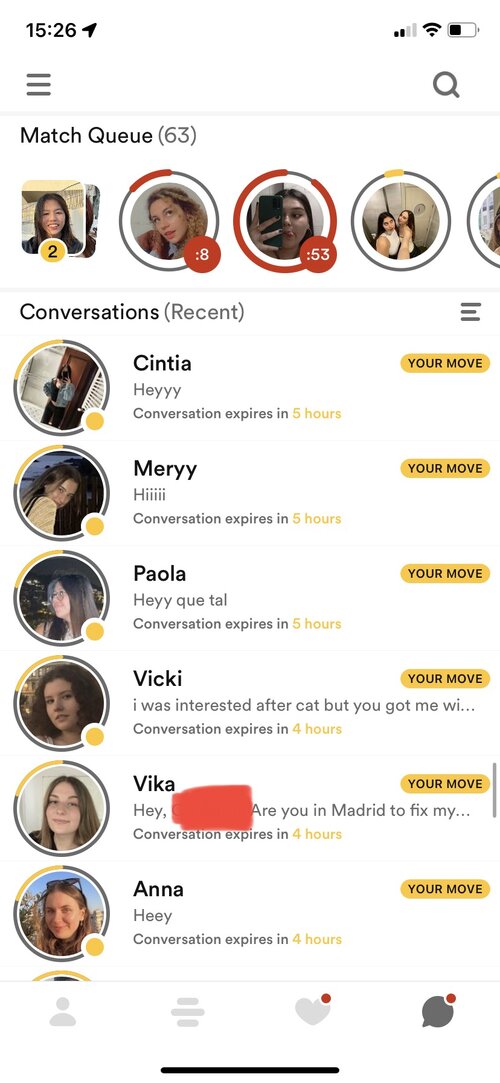
Task: Switch to the profile tab
Action: coord(63,1012)
